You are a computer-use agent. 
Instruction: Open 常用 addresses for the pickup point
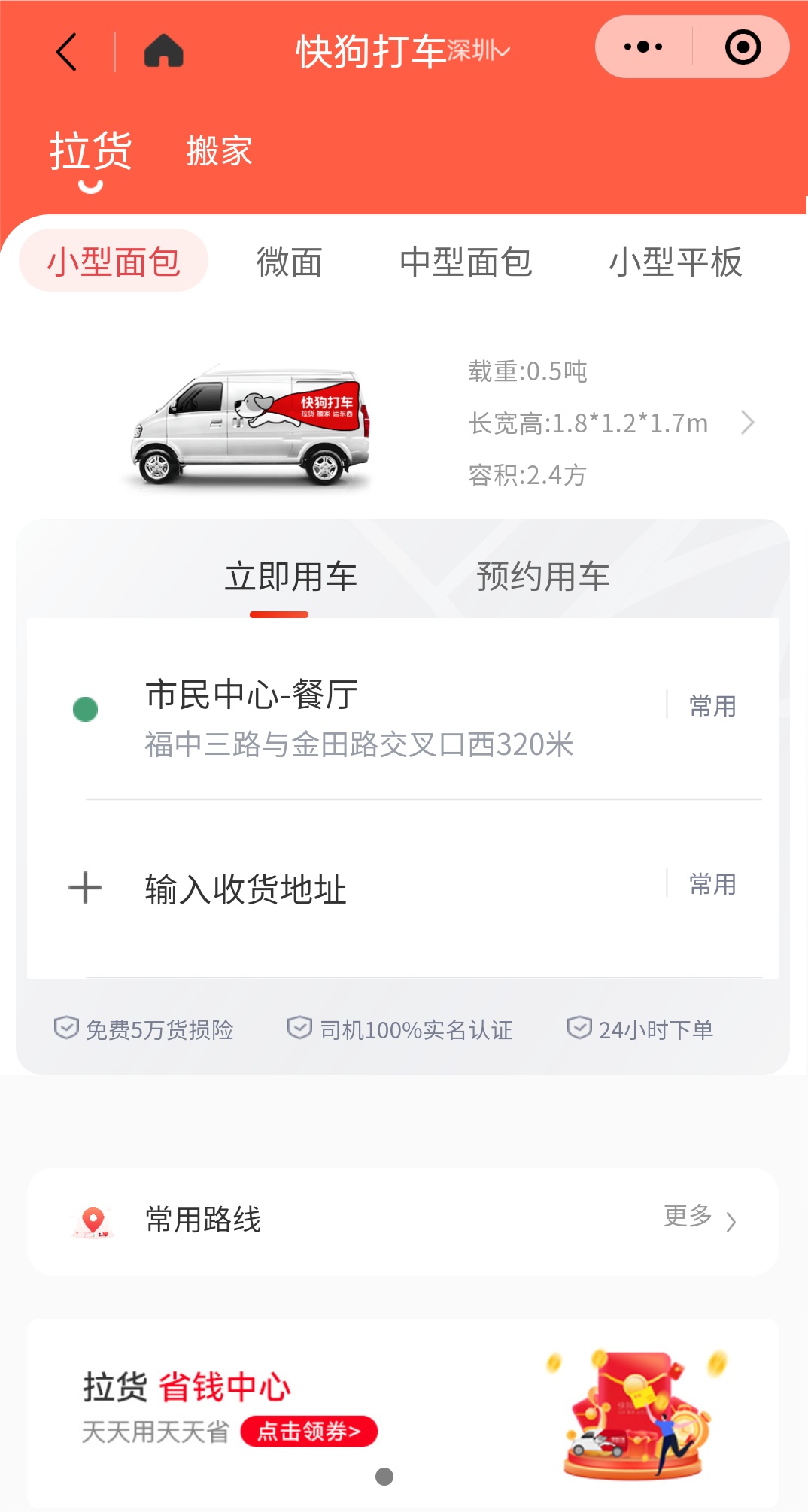point(712,707)
